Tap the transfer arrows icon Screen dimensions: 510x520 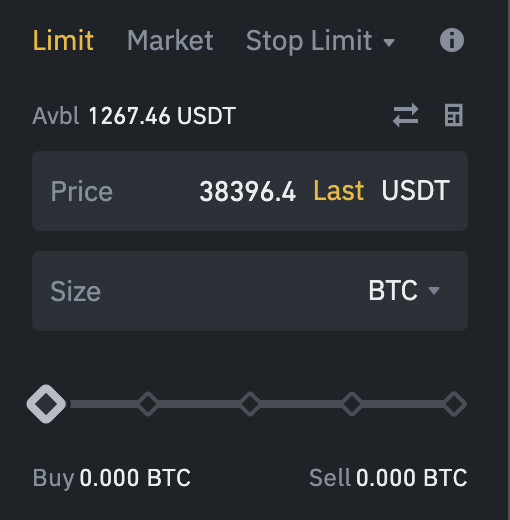coord(405,115)
